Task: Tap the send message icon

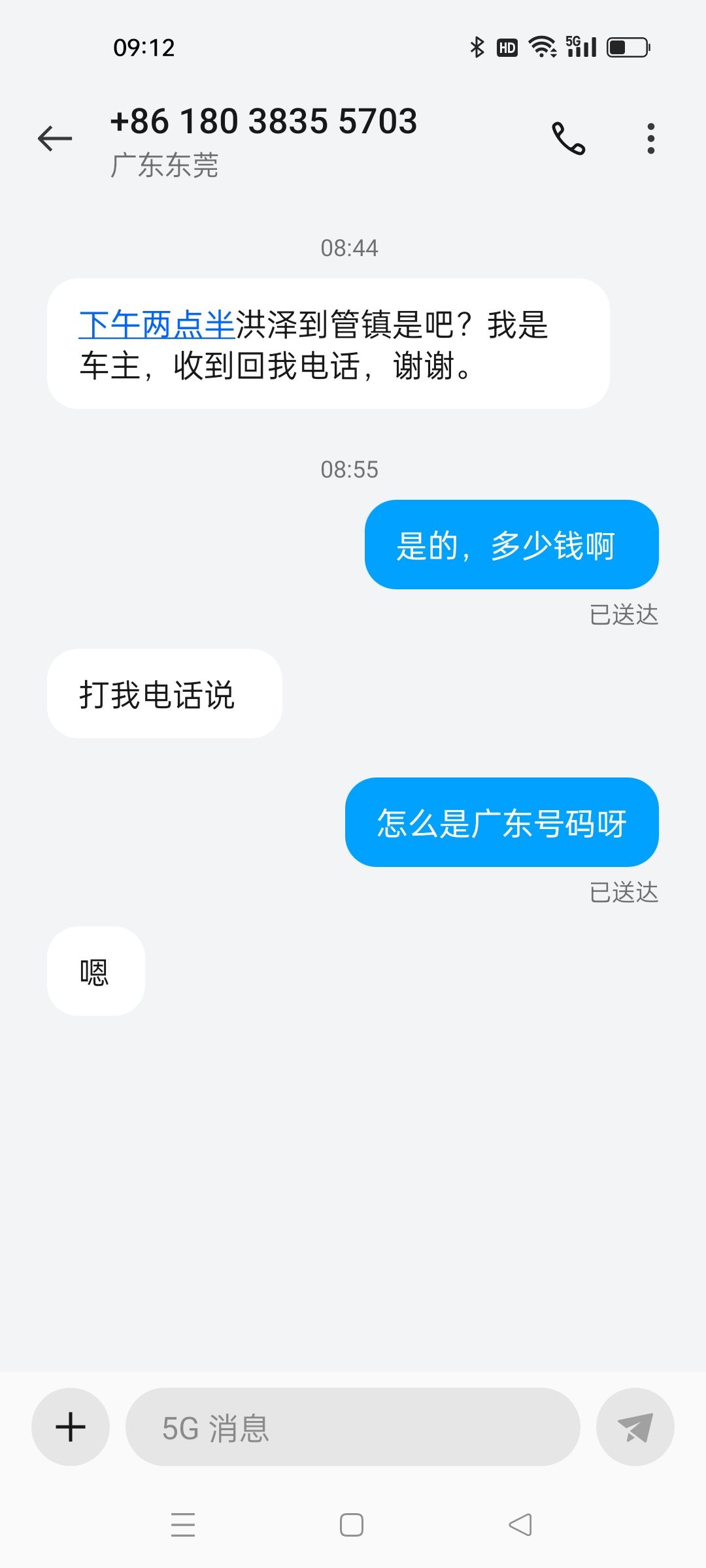Action: 635,1427
